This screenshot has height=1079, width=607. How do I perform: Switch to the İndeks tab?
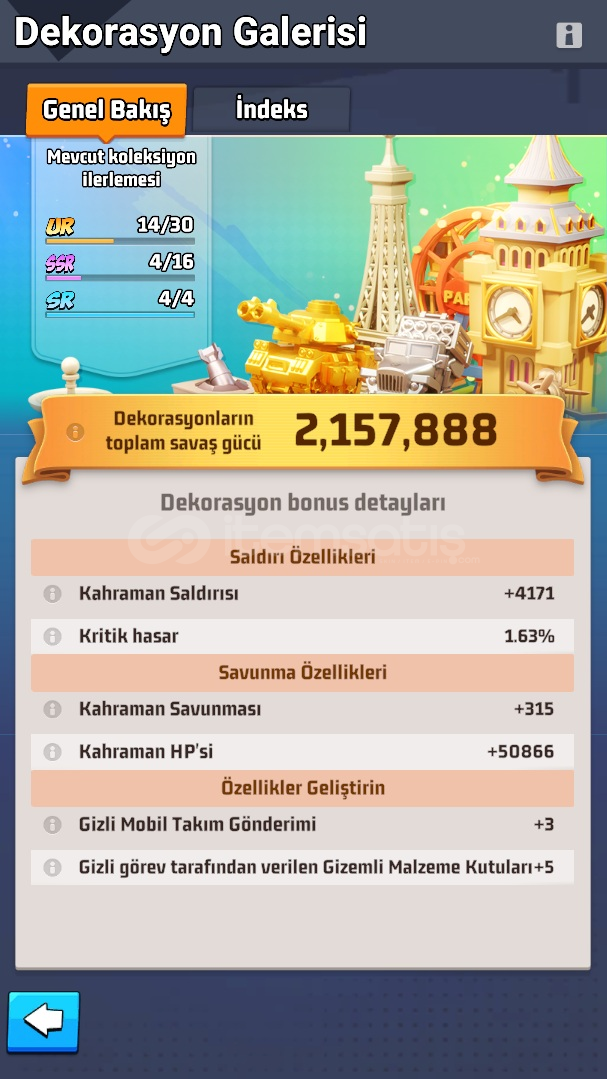(271, 109)
